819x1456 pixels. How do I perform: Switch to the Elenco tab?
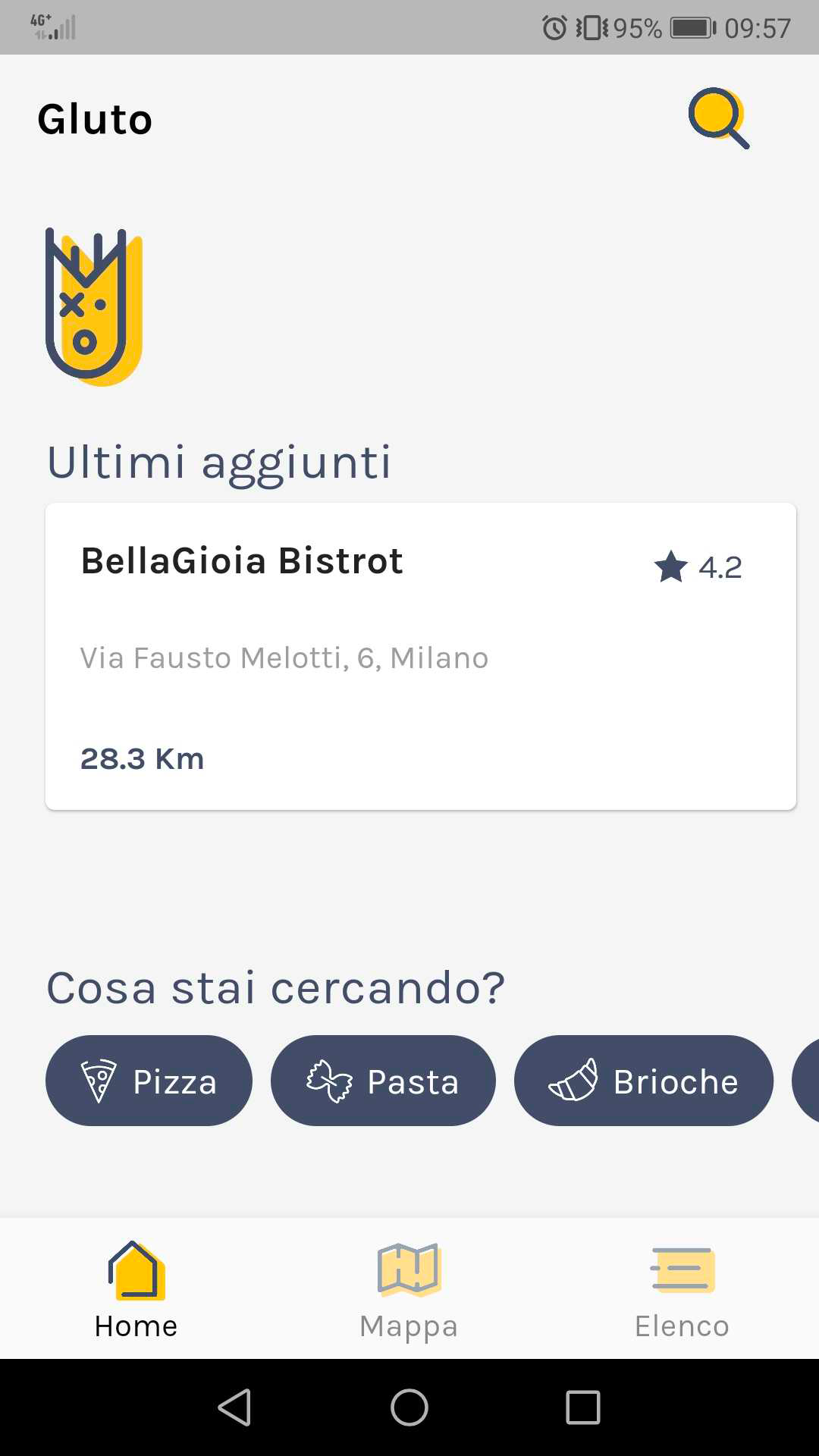pos(682,1290)
